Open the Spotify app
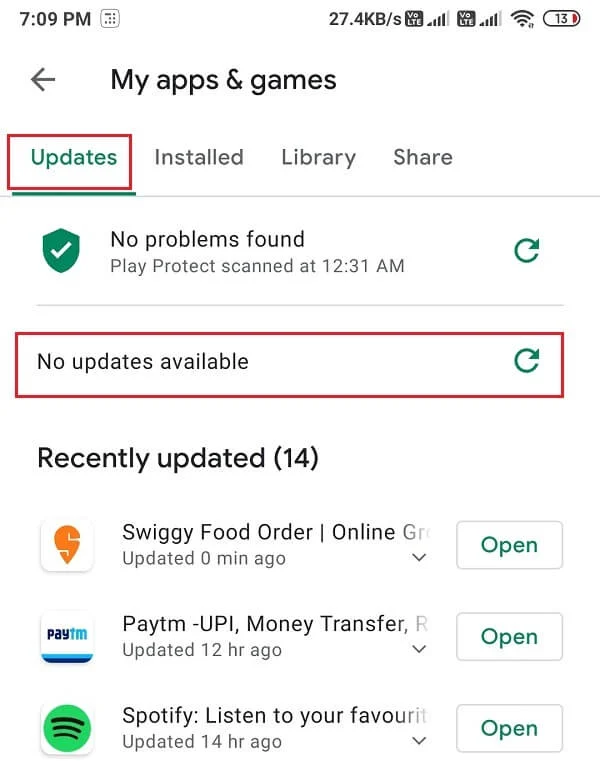Screen dimensions: 600x761 tap(509, 729)
